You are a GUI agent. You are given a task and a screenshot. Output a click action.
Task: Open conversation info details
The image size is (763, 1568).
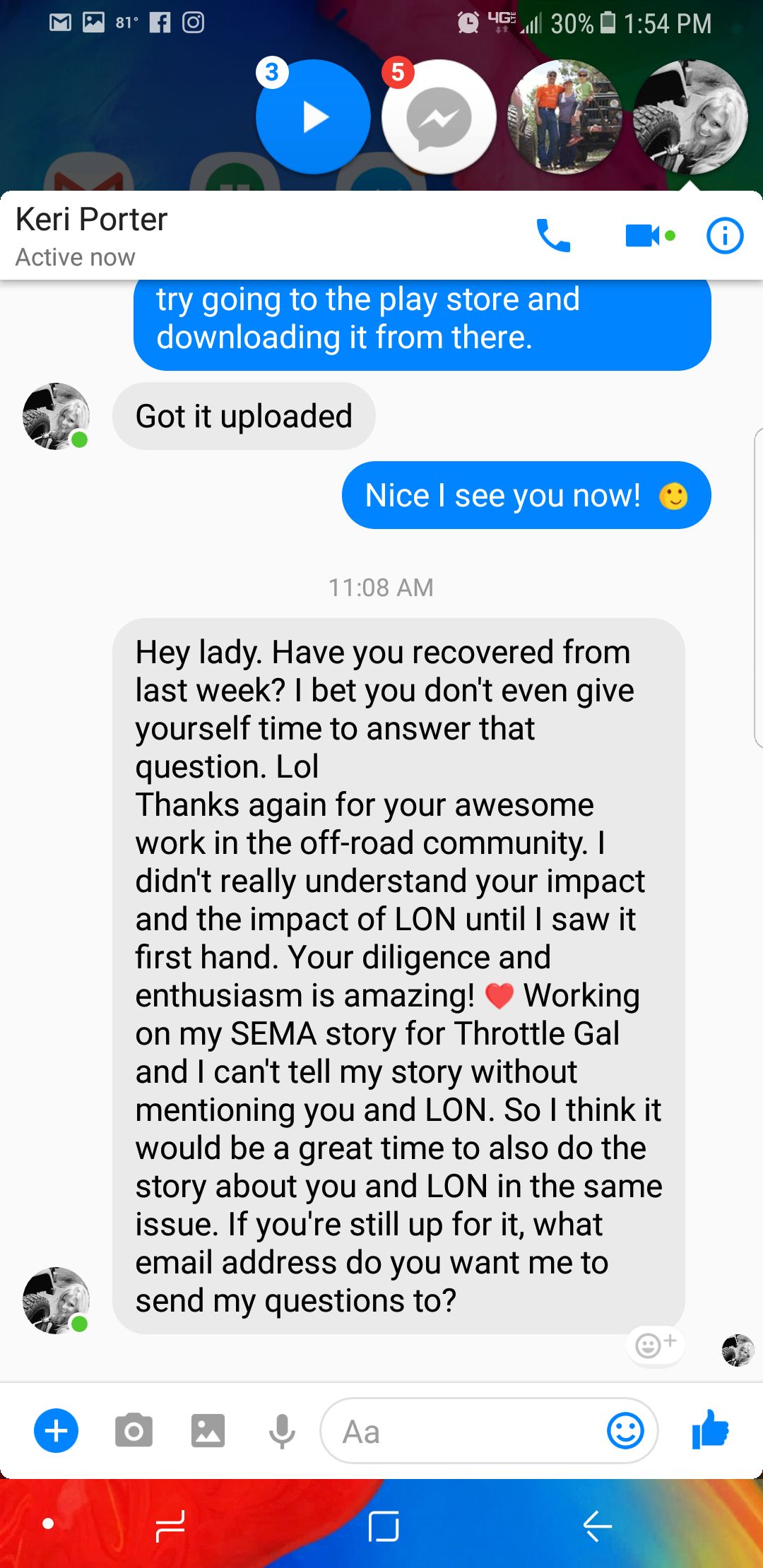click(x=725, y=236)
